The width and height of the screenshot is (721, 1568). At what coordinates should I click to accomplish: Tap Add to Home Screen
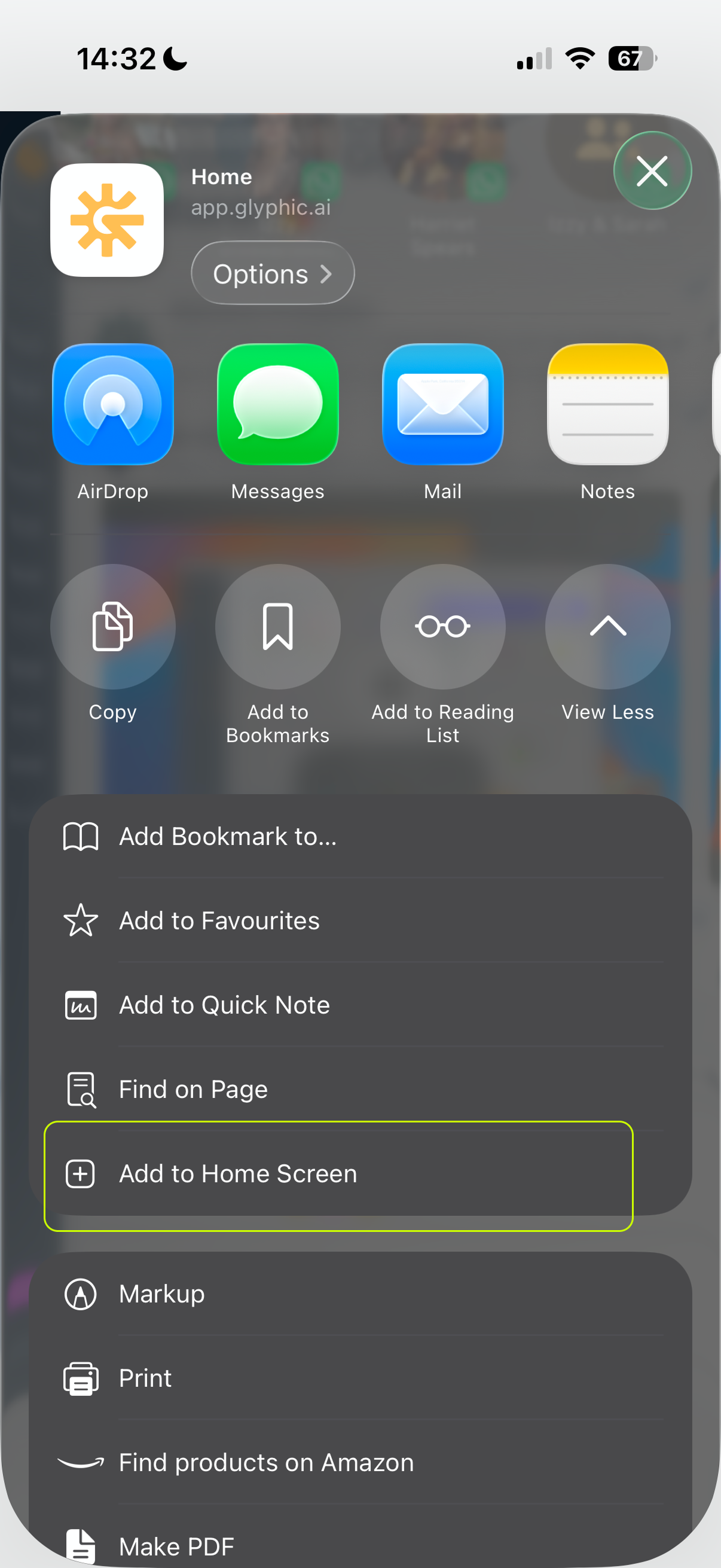(x=338, y=1173)
